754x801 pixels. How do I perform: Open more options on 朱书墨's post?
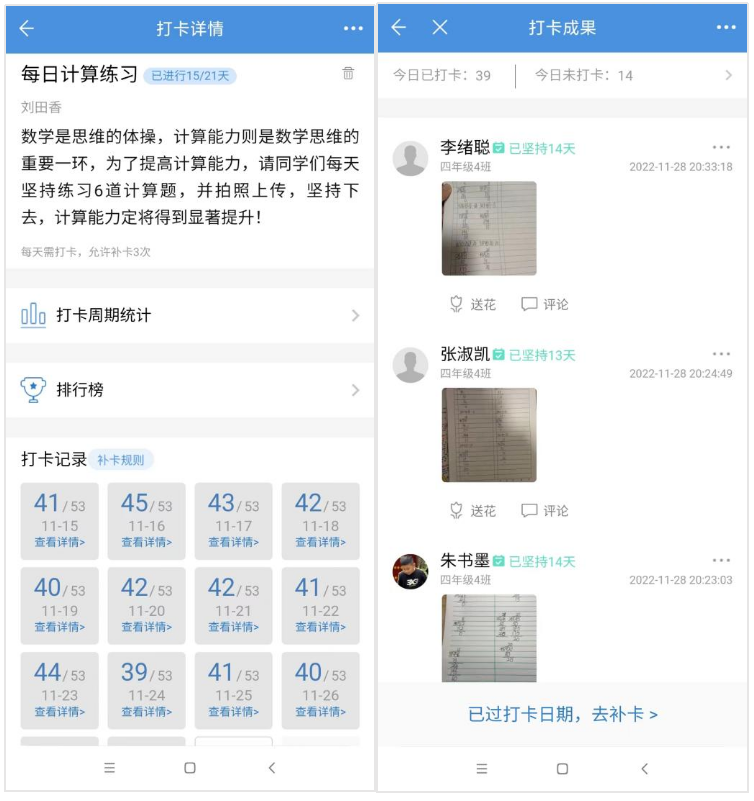pyautogui.click(x=721, y=560)
